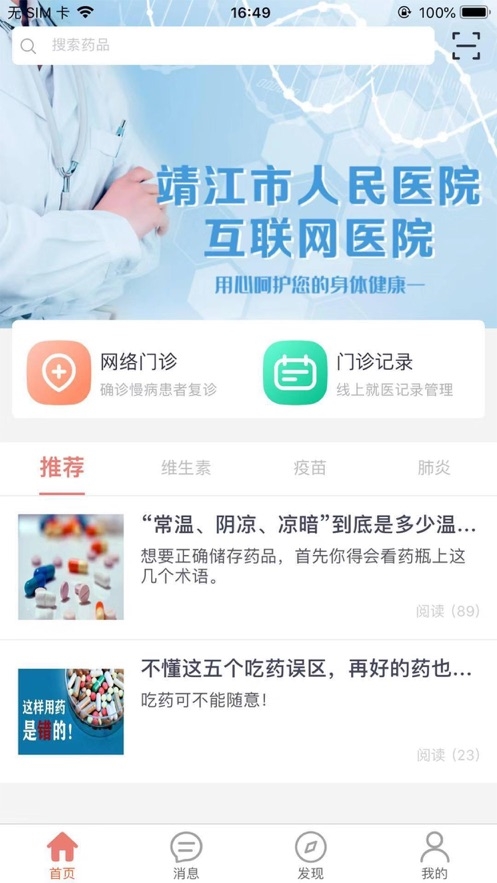Switch to the 维生素 tab
Image resolution: width=497 pixels, height=883 pixels.
tap(186, 468)
